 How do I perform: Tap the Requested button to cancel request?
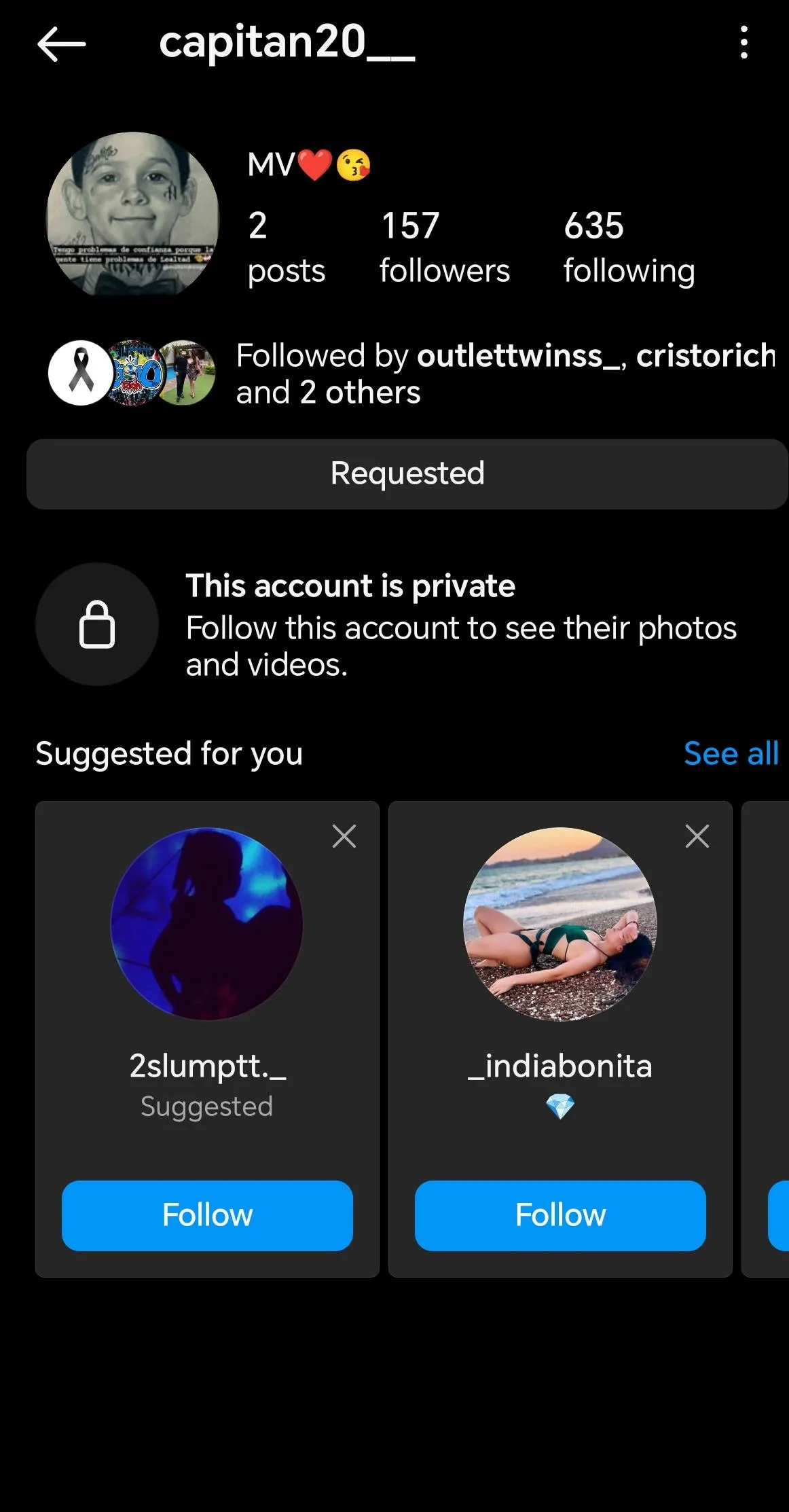click(407, 473)
